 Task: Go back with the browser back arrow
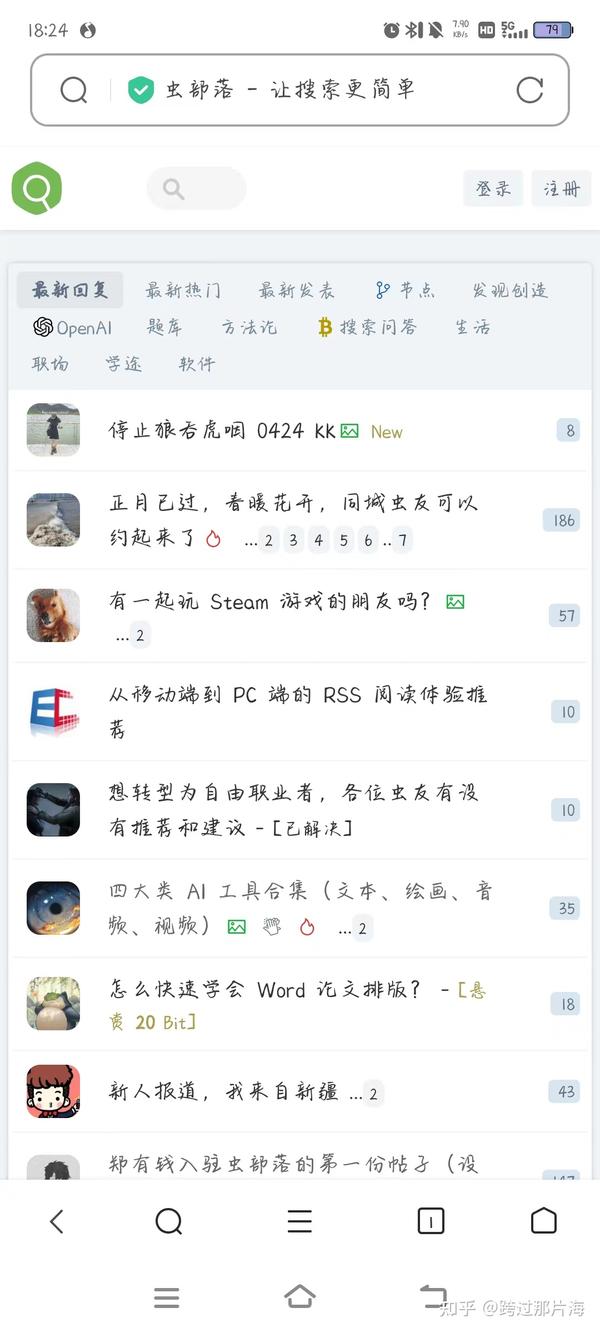pos(57,1221)
